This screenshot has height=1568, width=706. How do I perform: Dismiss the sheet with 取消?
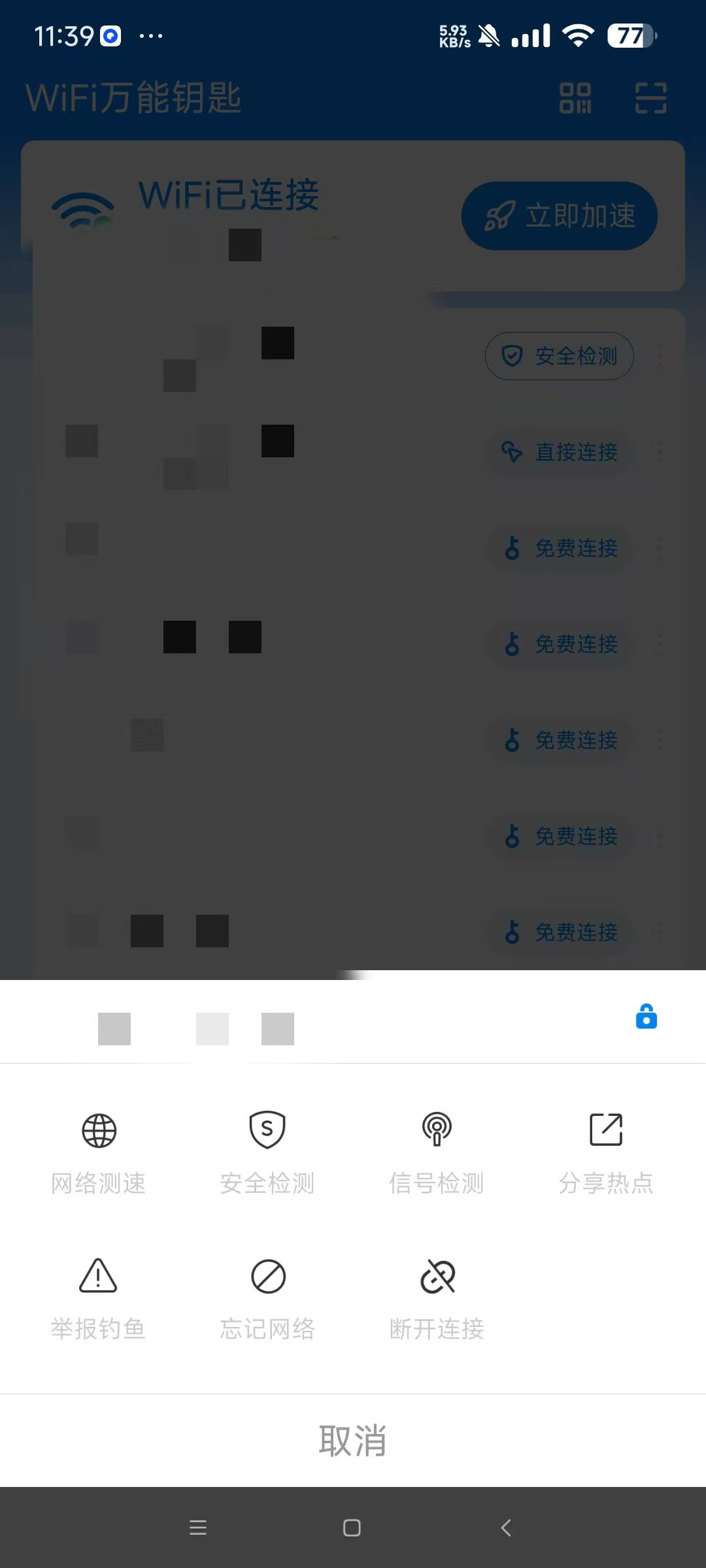(x=353, y=1441)
